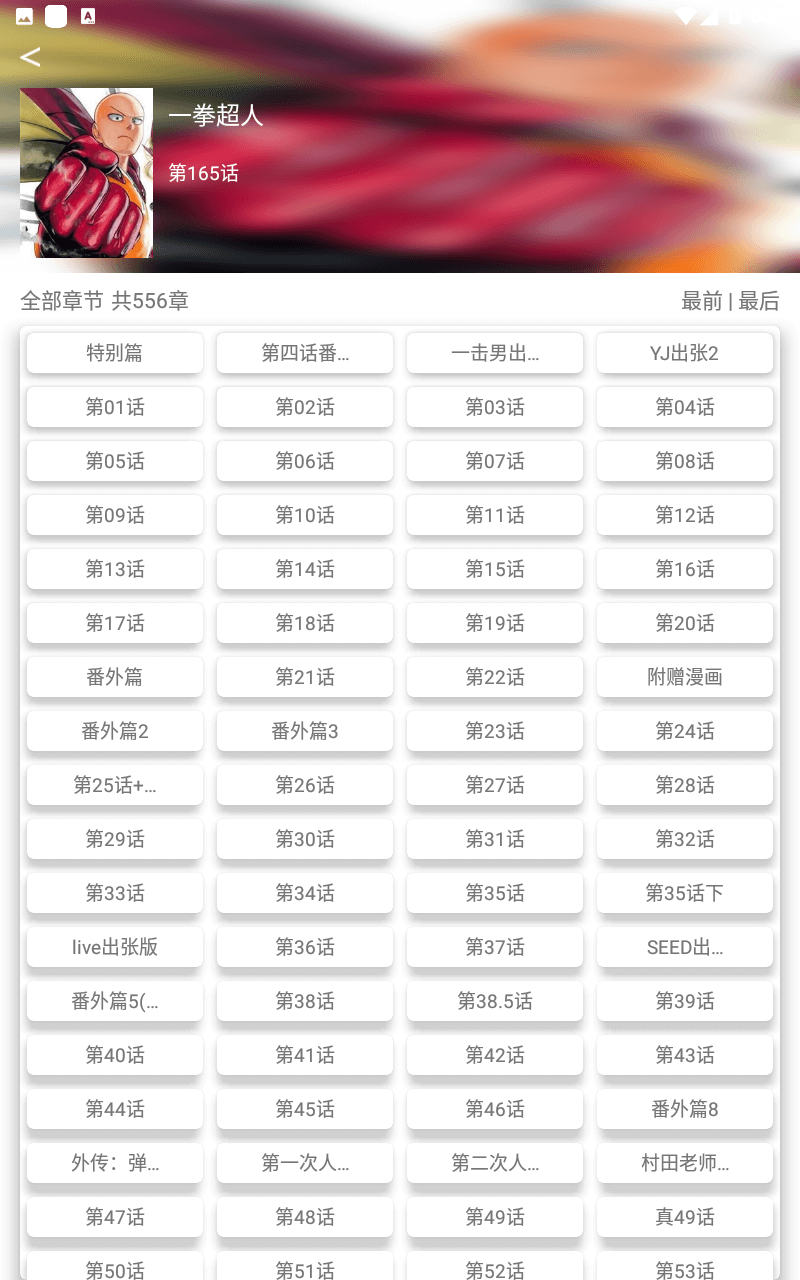Open chapter 第27话
This screenshot has width=800, height=1280.
point(495,785)
